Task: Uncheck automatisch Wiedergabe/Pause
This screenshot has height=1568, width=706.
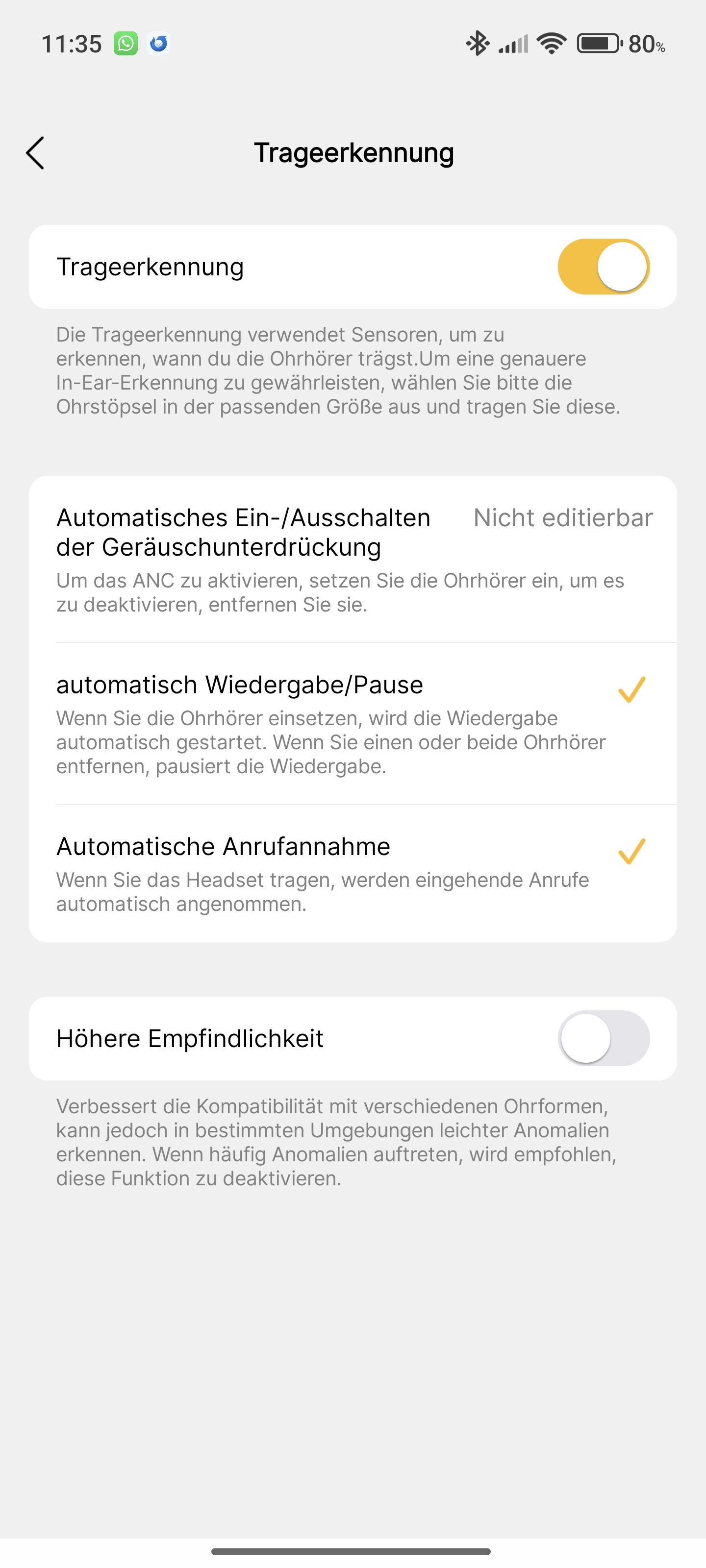Action: click(631, 689)
